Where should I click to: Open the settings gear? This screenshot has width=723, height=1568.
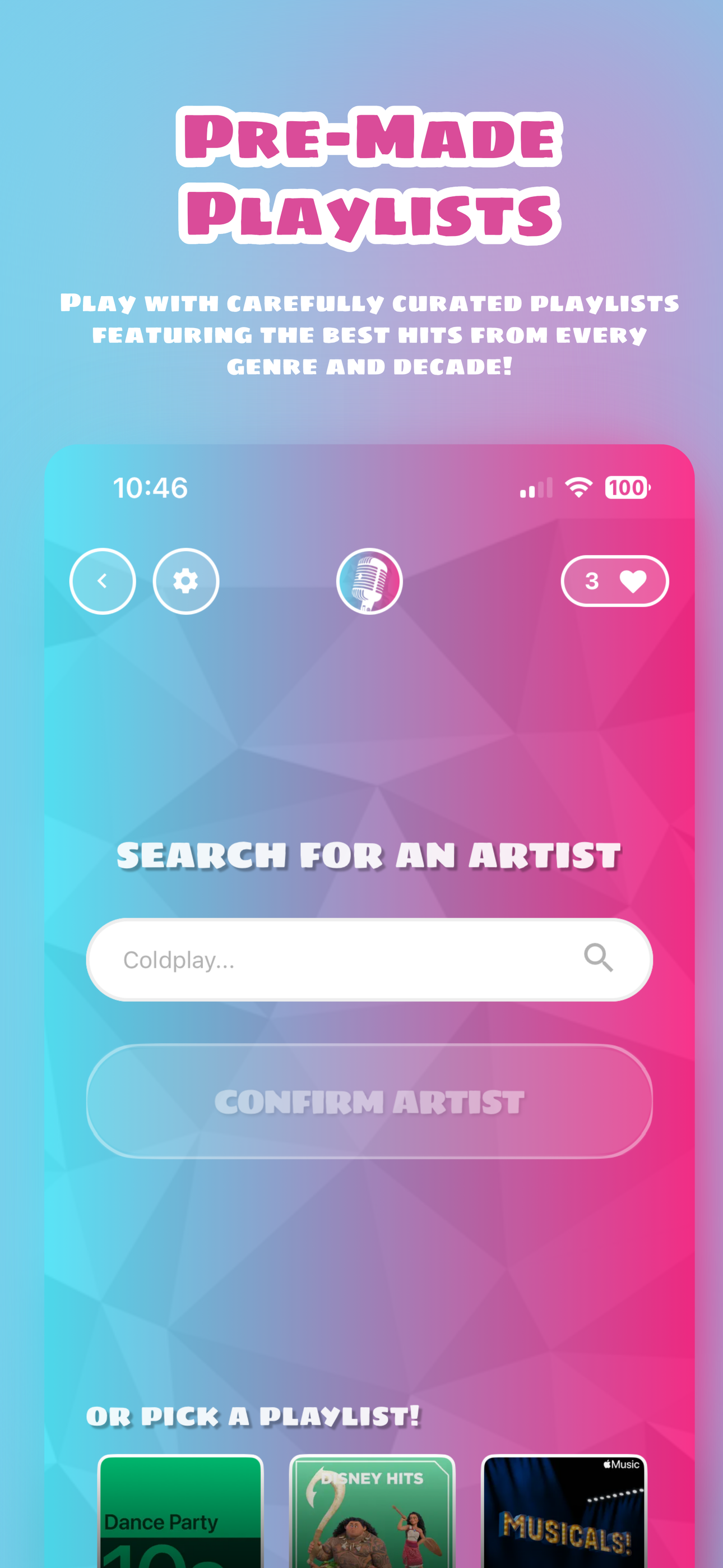[x=186, y=580]
